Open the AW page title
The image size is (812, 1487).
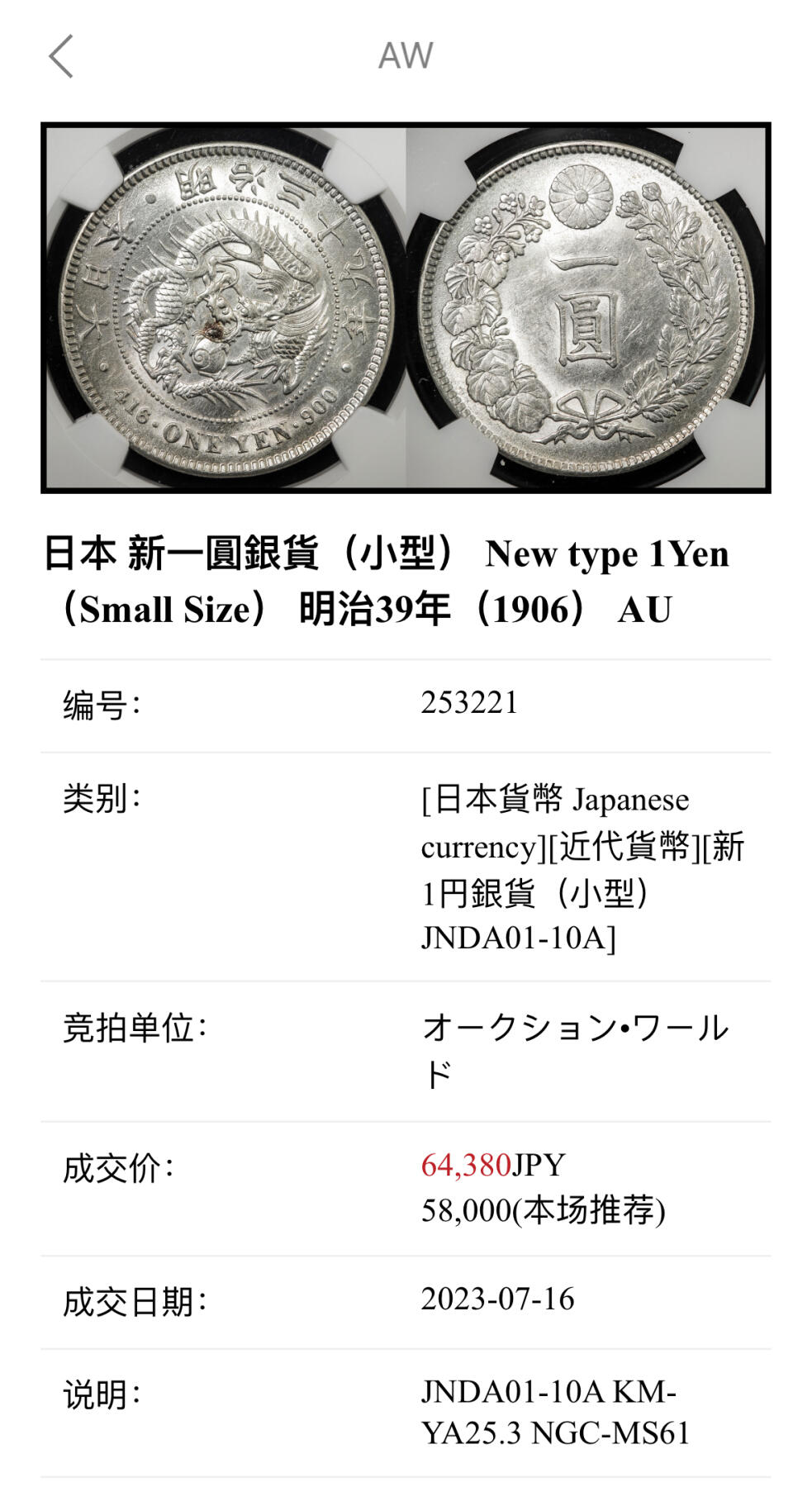tap(406, 56)
